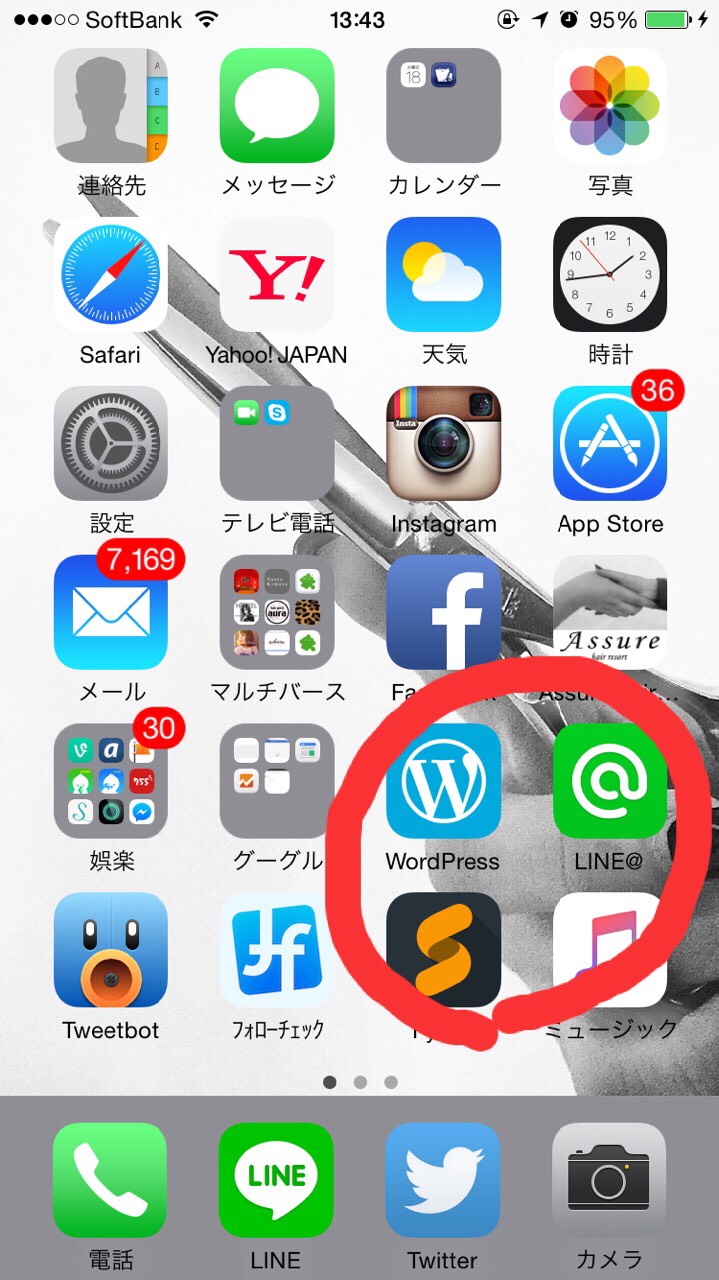The width and height of the screenshot is (719, 1280).
Task: Open メール with 7,169 unread
Action: point(111,612)
